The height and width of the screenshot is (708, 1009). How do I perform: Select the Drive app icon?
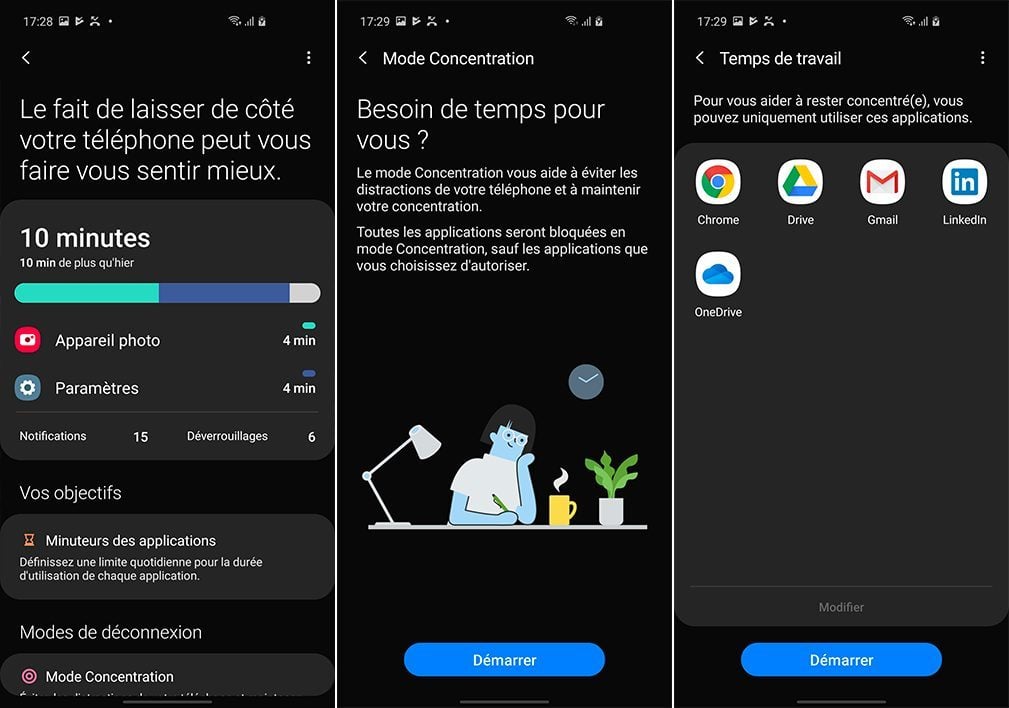tap(800, 182)
